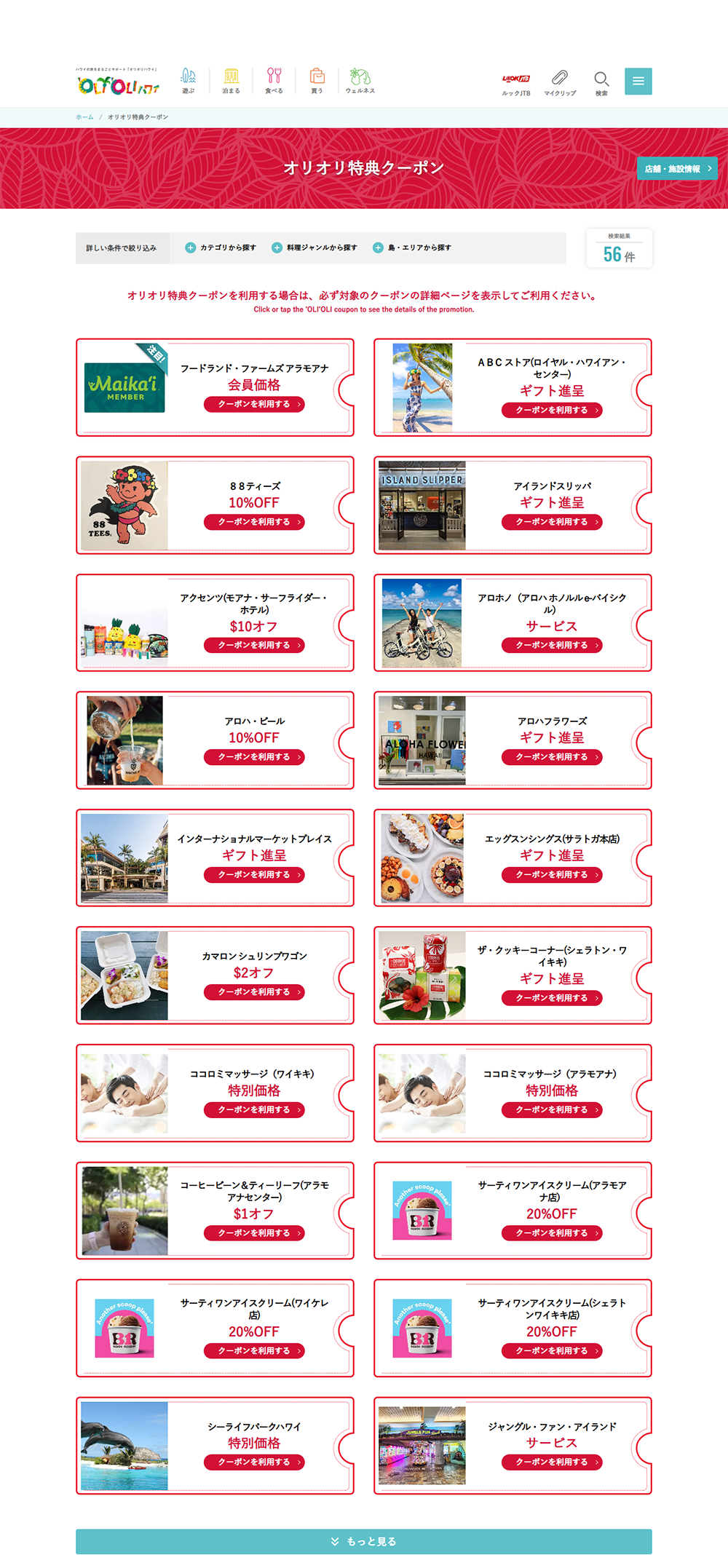Go to ホーム via the breadcrumb

(x=84, y=117)
